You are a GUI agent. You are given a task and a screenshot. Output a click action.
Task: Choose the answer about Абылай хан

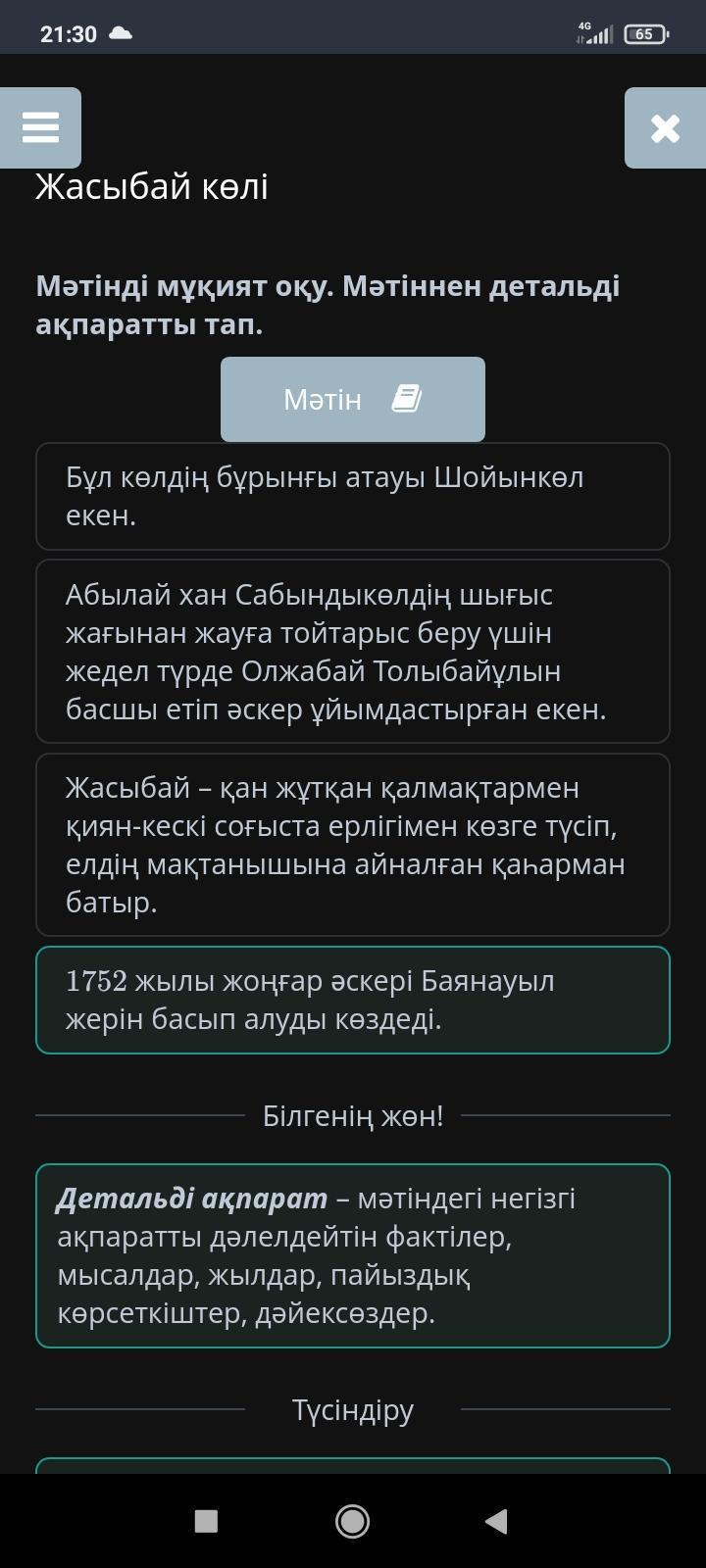pos(352,651)
